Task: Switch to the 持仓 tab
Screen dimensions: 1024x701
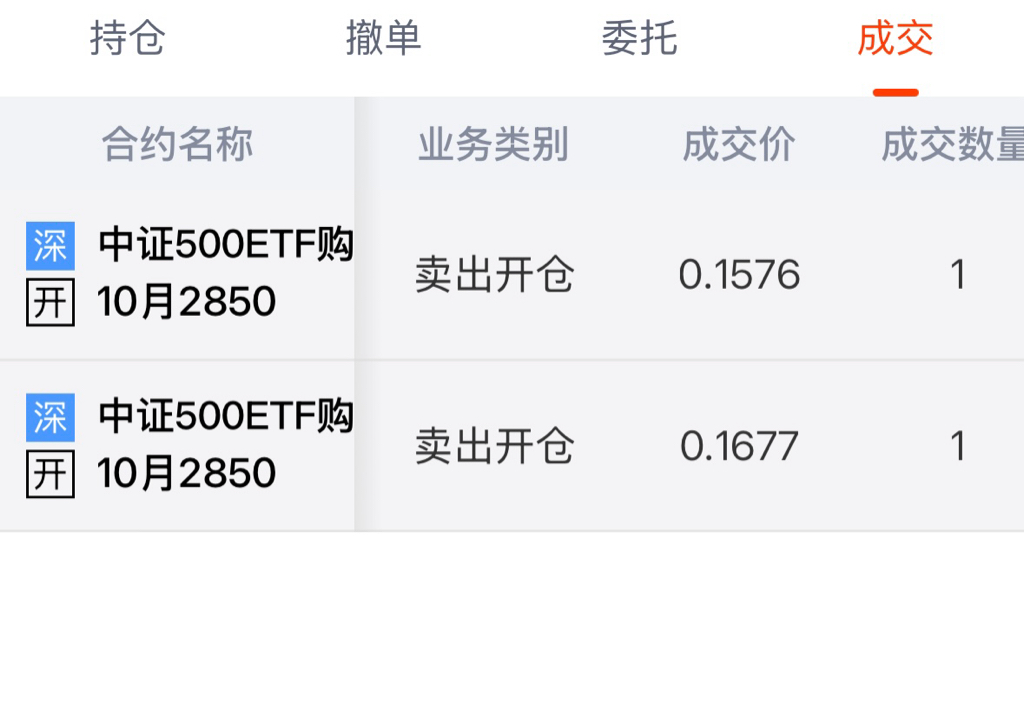Action: tap(127, 38)
